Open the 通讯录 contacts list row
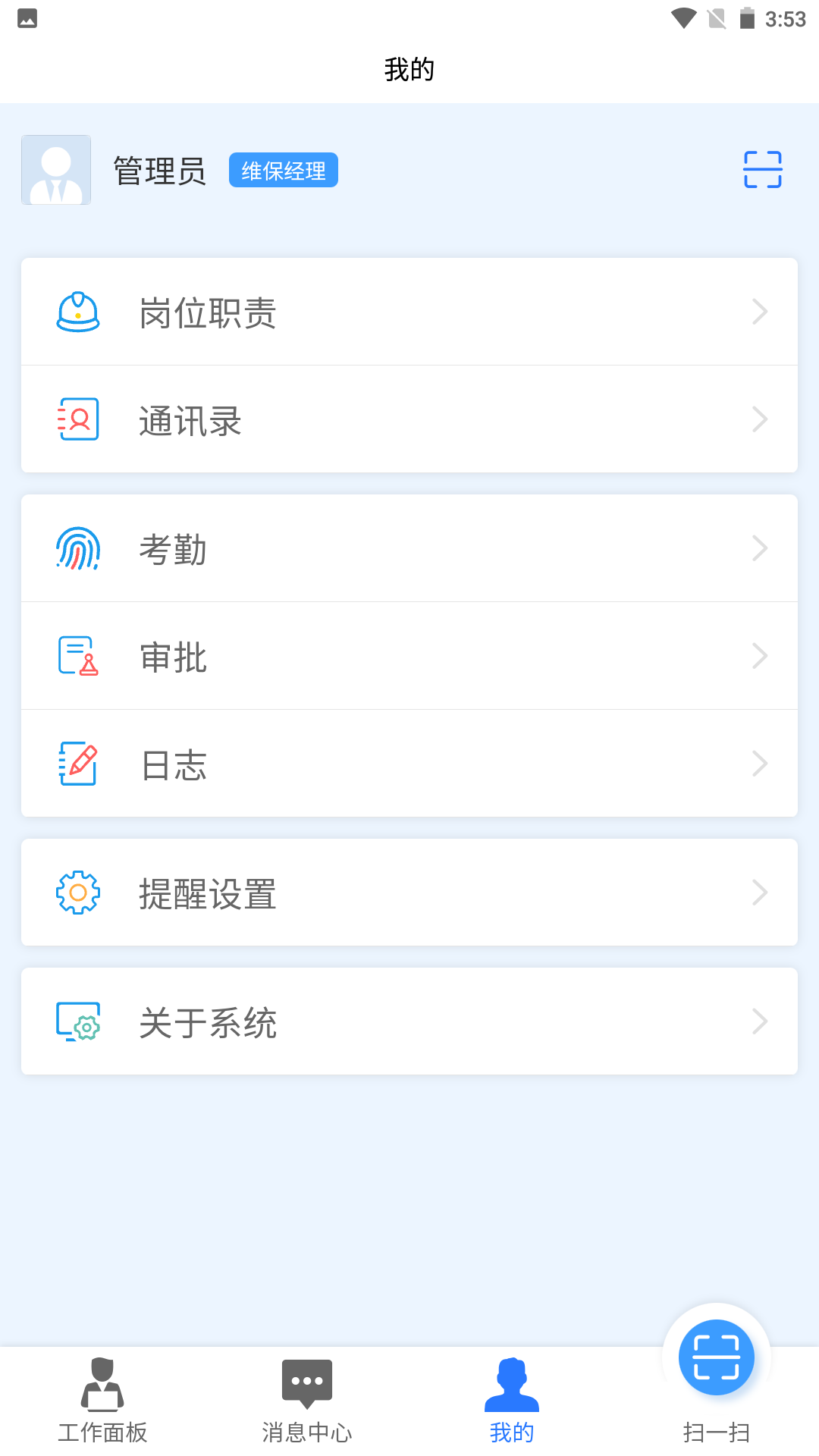 pos(409,419)
